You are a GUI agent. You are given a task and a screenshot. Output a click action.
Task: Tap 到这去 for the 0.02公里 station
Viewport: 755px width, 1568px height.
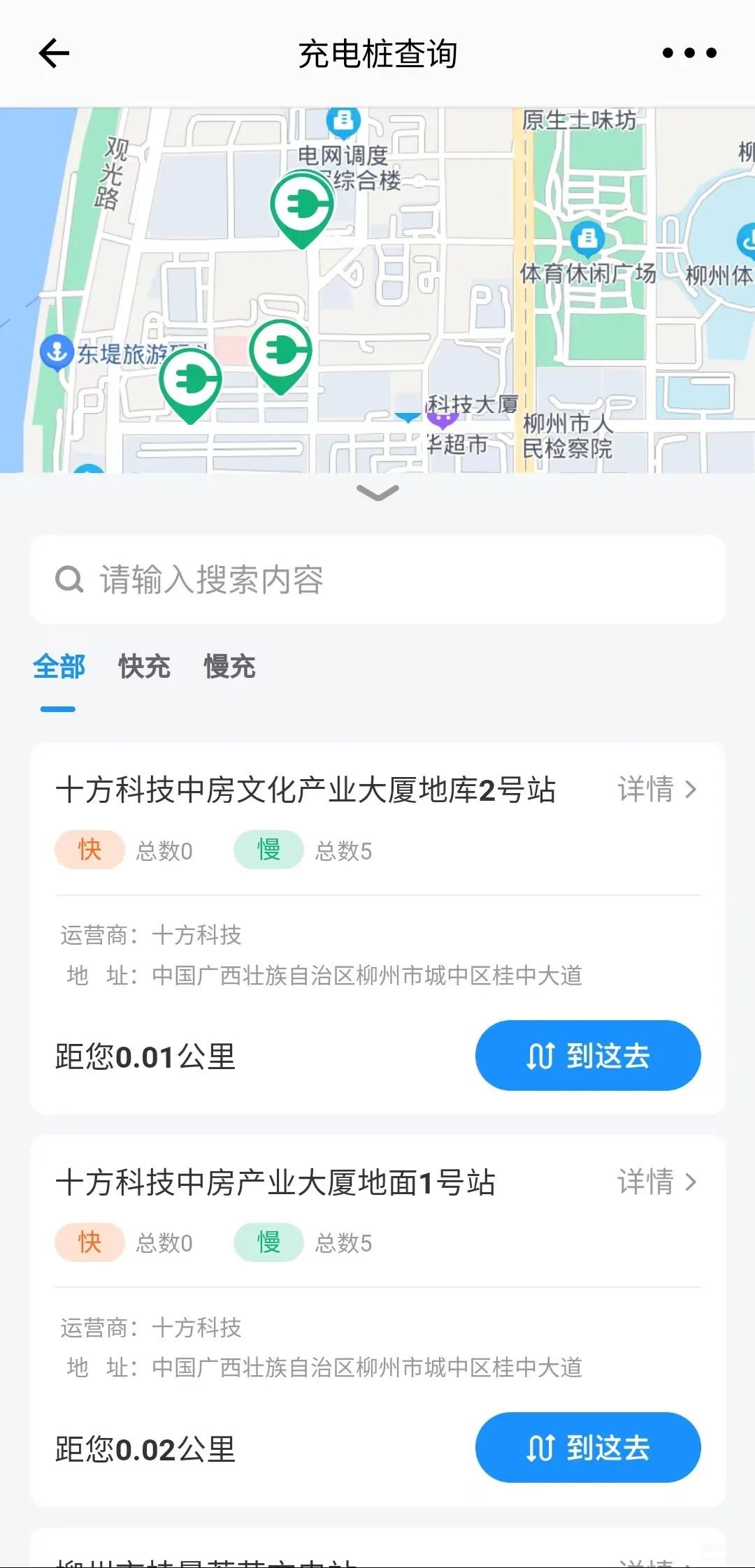[x=588, y=1447]
